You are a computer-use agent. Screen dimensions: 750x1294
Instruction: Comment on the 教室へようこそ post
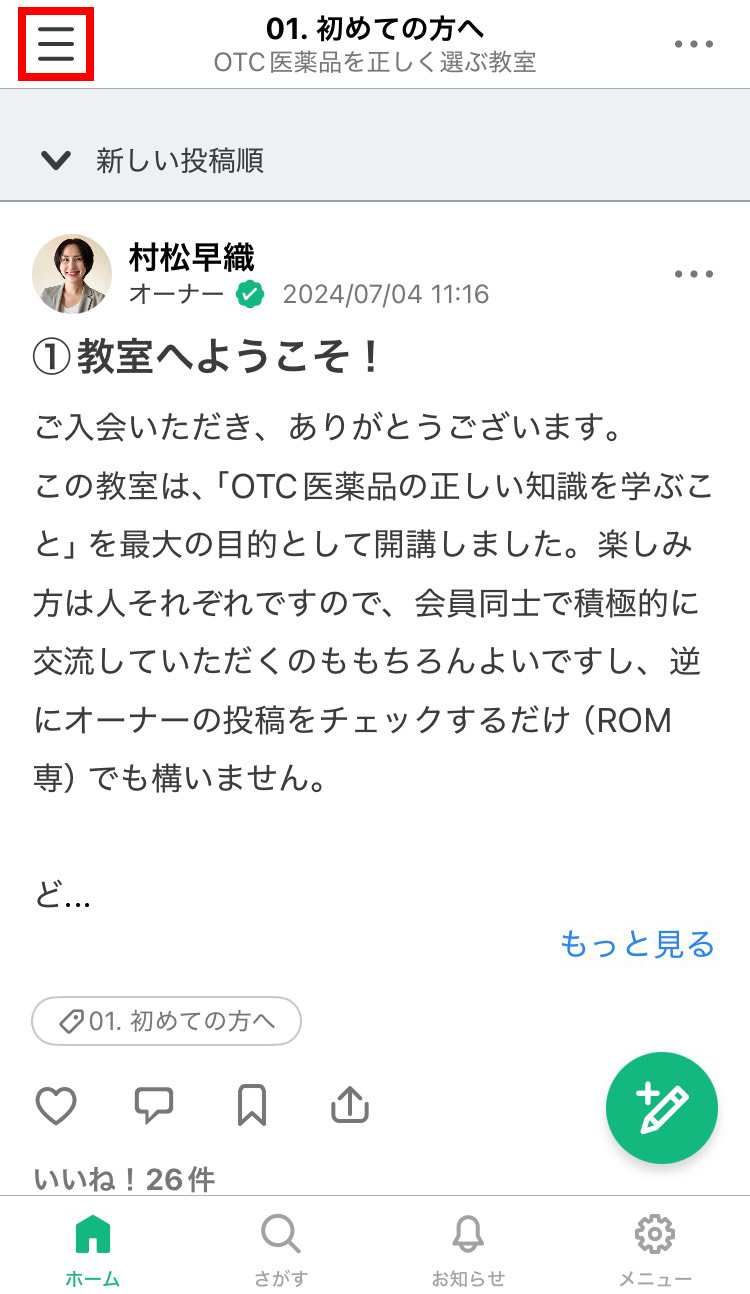[x=154, y=1105]
